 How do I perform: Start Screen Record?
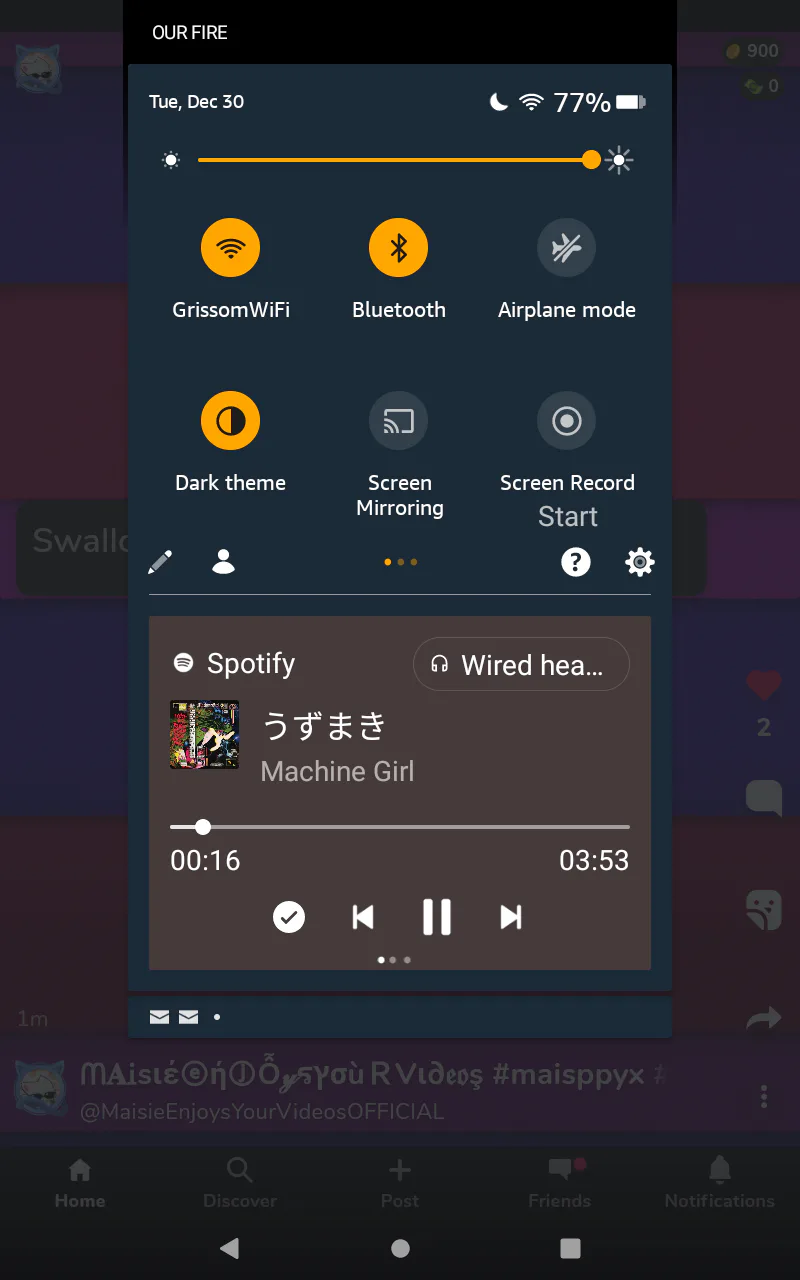[x=566, y=421]
